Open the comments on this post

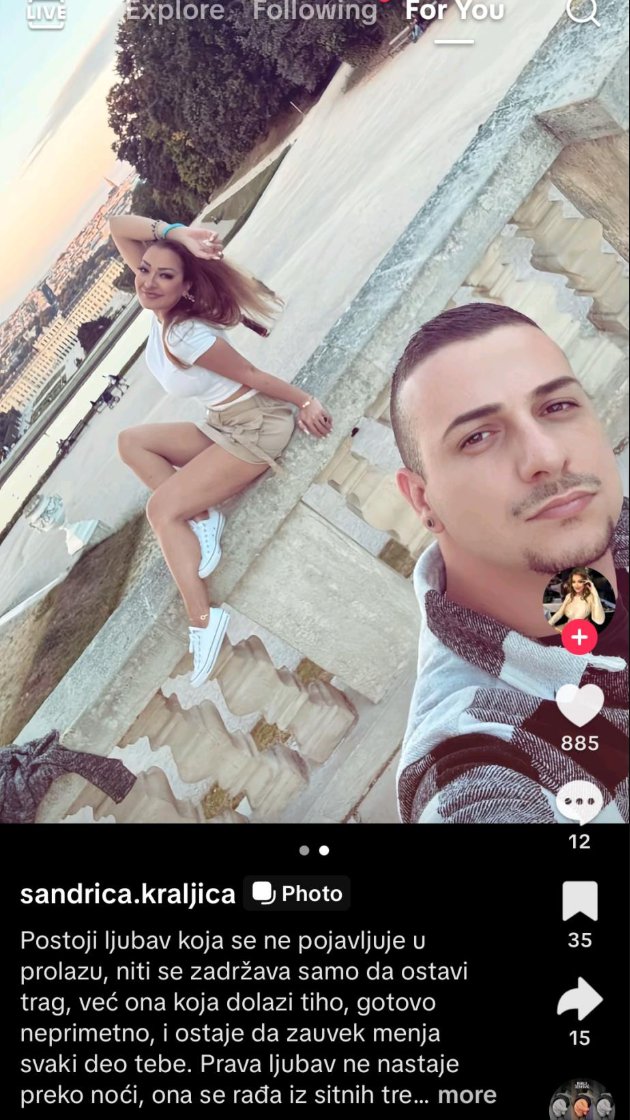point(580,803)
